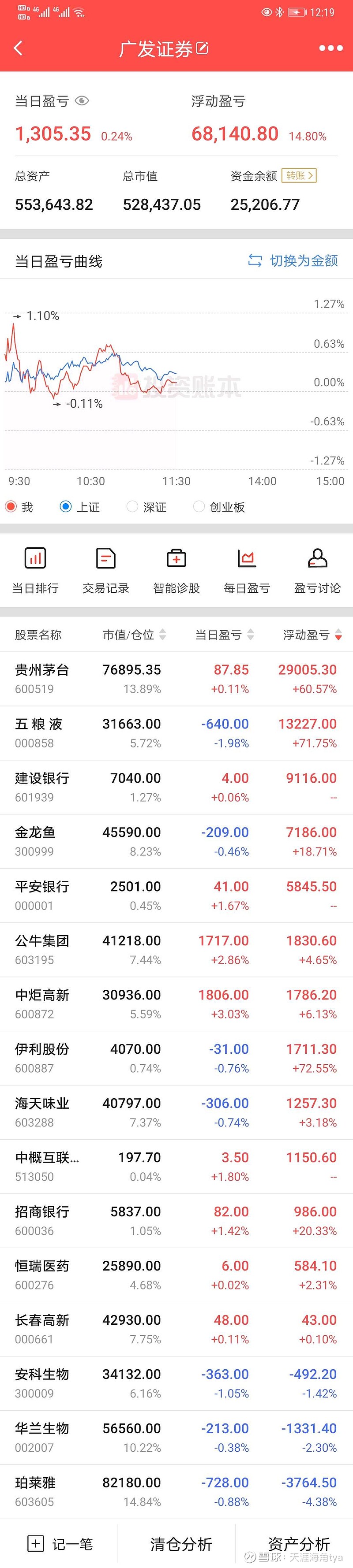Hide the 当日盈亏 amount with eye icon

click(82, 101)
